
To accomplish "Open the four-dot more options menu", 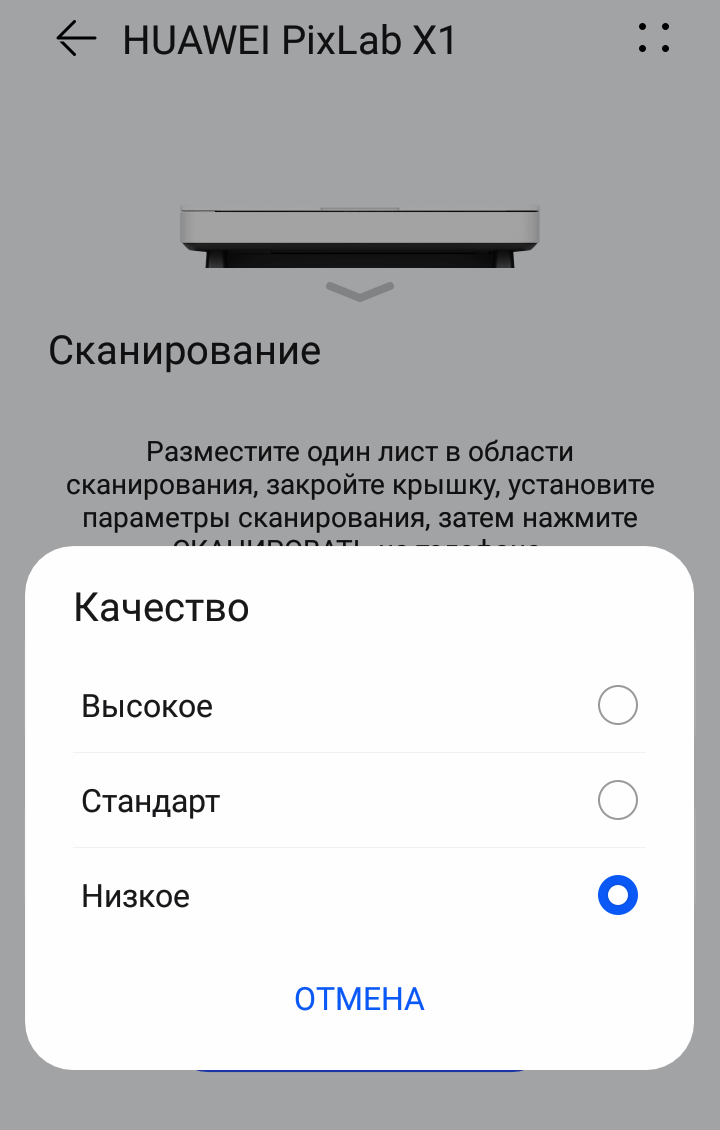I will click(x=653, y=38).
